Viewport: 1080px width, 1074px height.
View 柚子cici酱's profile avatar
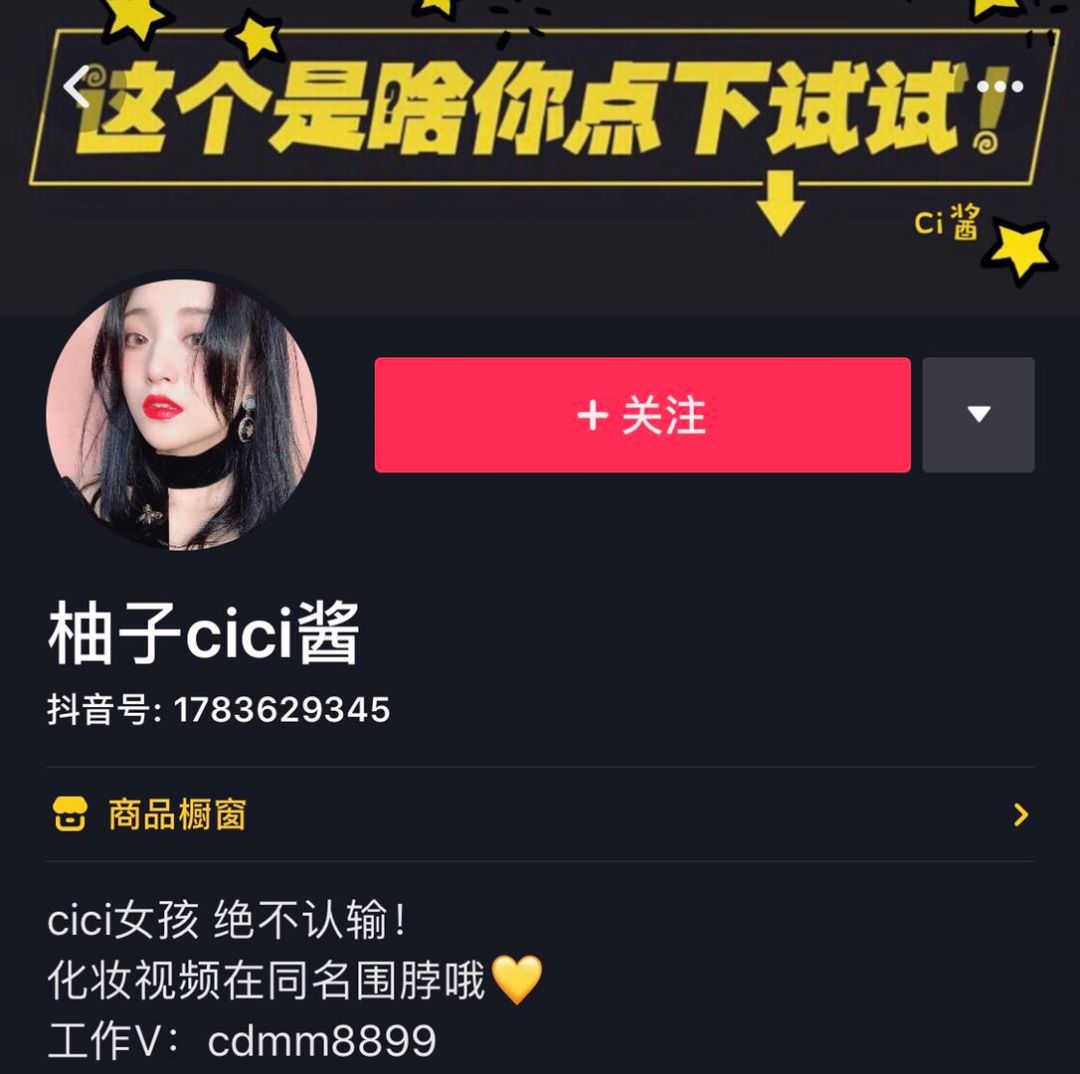pyautogui.click(x=182, y=414)
